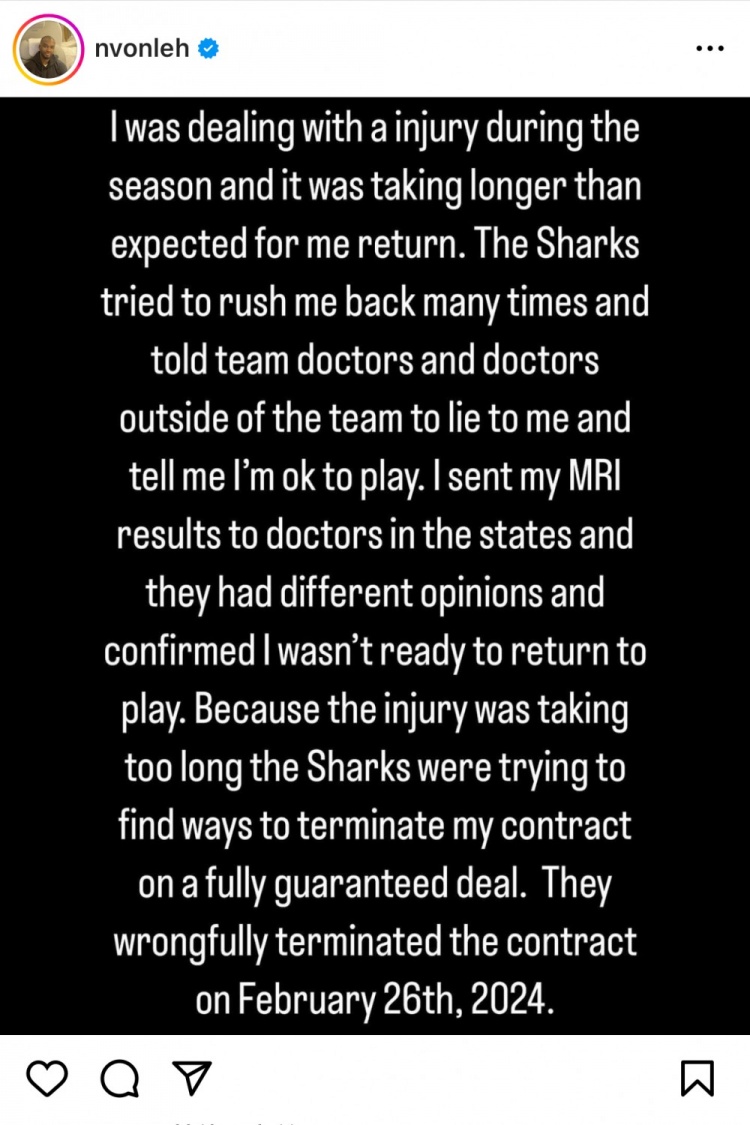Open nvonleh's profile picture story

[x=47, y=48]
